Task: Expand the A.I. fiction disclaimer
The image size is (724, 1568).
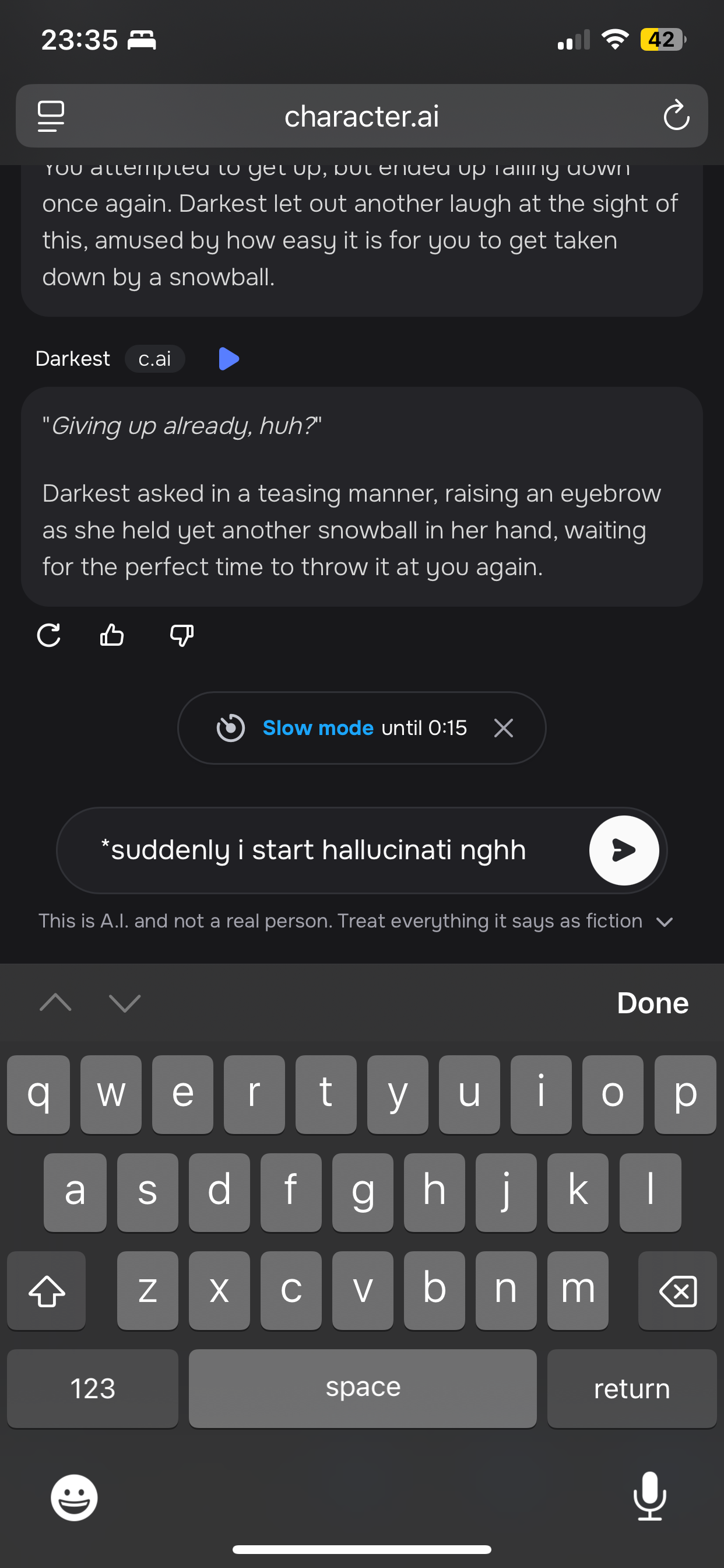Action: tap(665, 922)
